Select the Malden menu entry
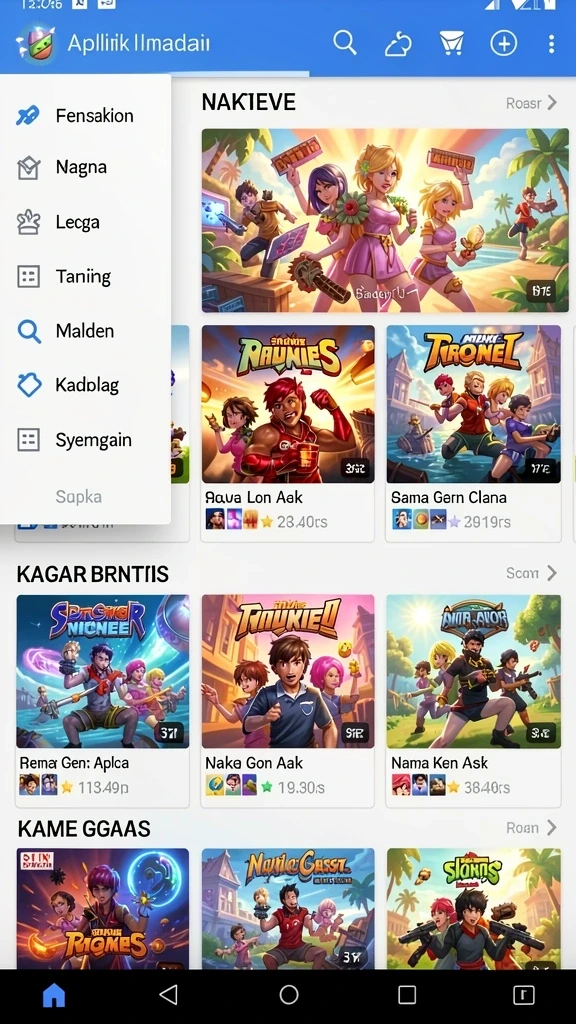 86,331
